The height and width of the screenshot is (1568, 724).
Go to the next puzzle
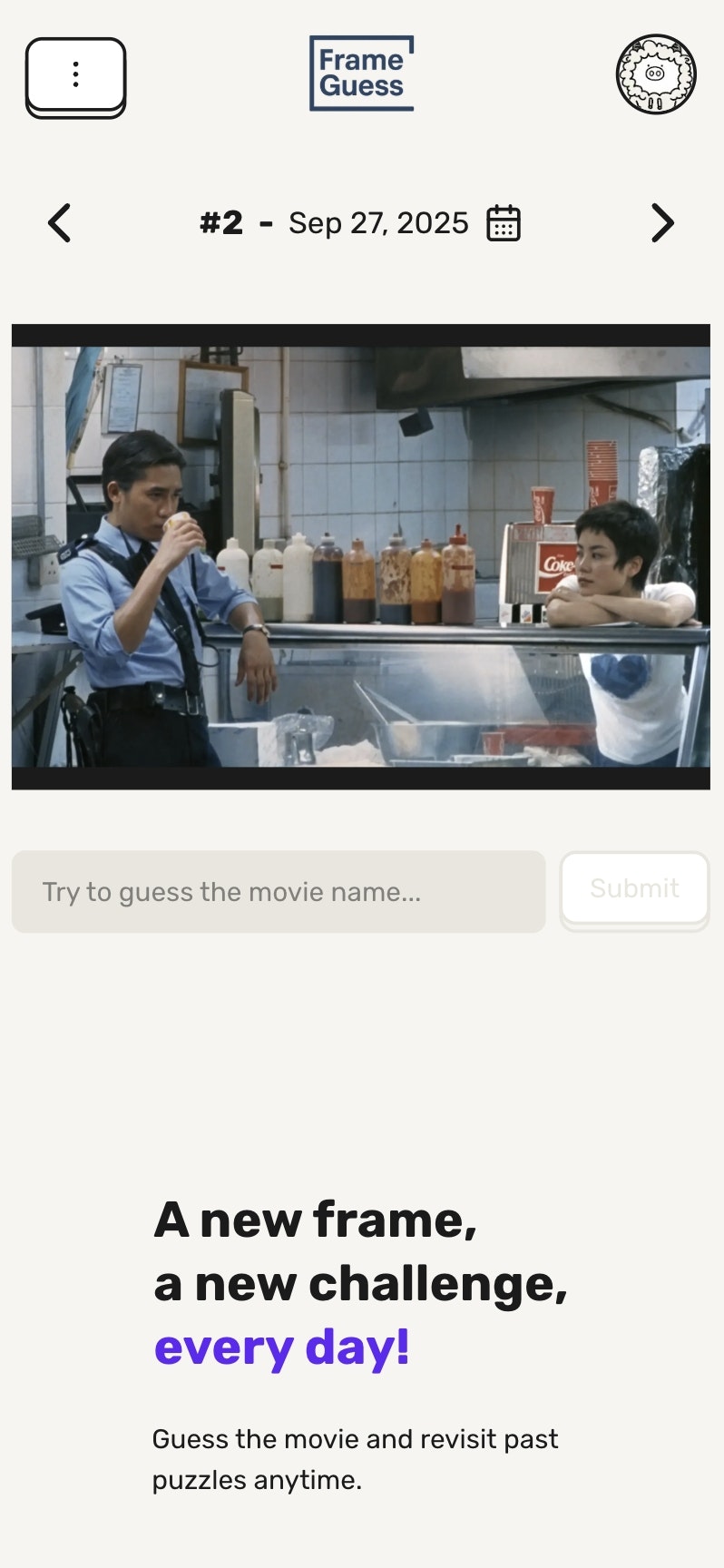coord(662,223)
